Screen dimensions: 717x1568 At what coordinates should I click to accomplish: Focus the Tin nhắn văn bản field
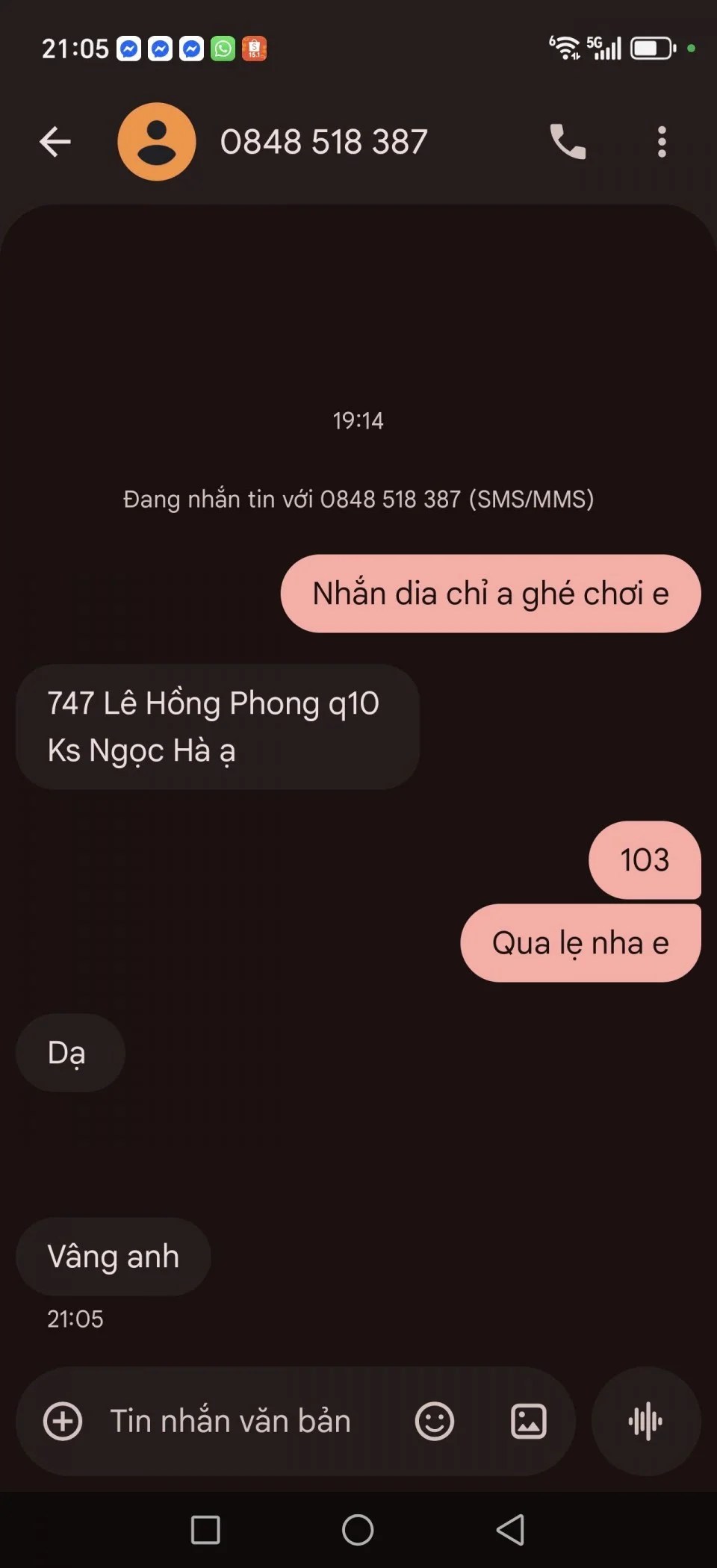(x=232, y=1421)
